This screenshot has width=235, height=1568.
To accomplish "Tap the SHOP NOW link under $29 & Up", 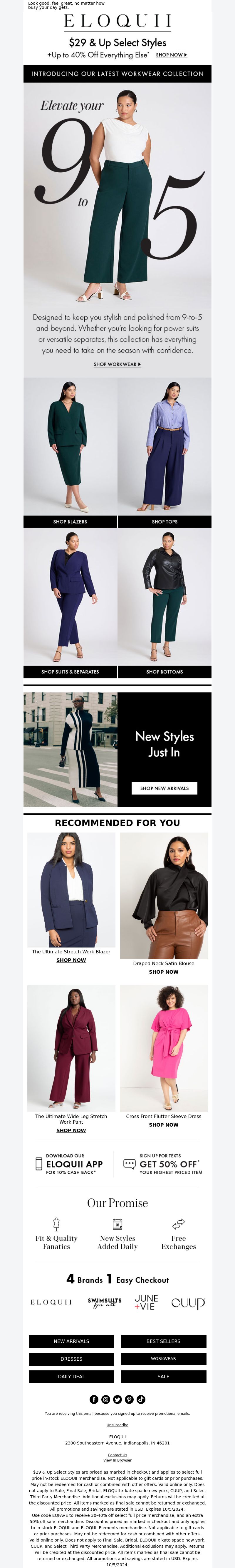I will click(x=171, y=55).
